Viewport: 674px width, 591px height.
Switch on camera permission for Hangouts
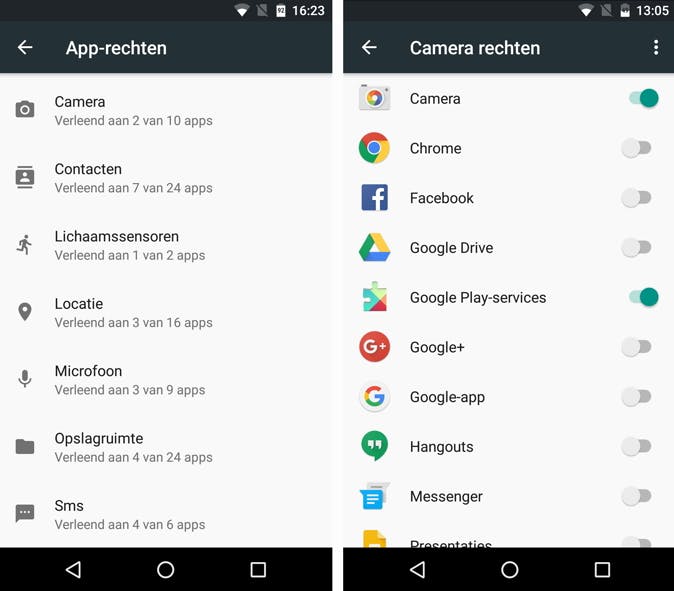click(x=637, y=446)
